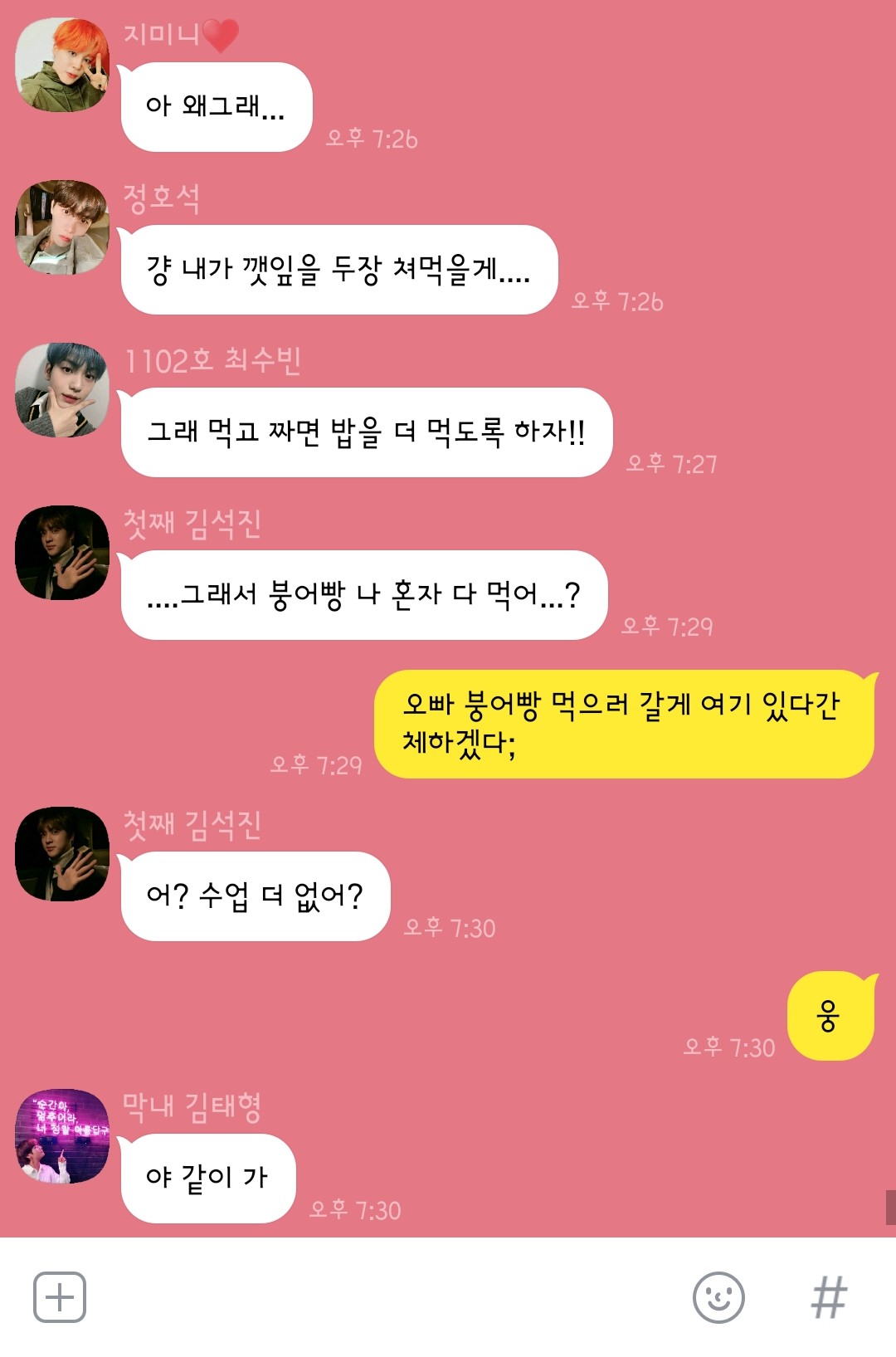Focus the message input field

point(382,1296)
